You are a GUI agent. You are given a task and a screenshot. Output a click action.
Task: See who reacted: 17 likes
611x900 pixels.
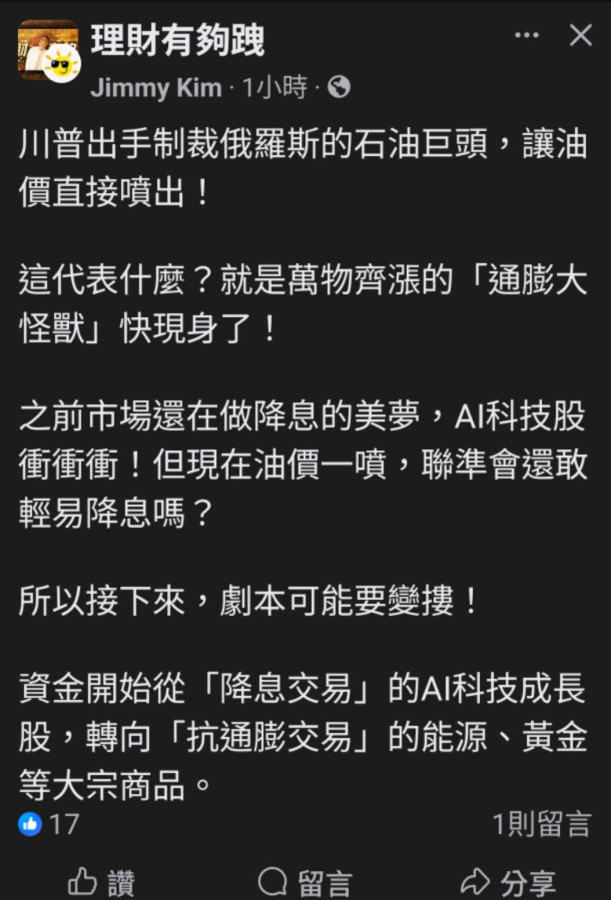point(48,824)
